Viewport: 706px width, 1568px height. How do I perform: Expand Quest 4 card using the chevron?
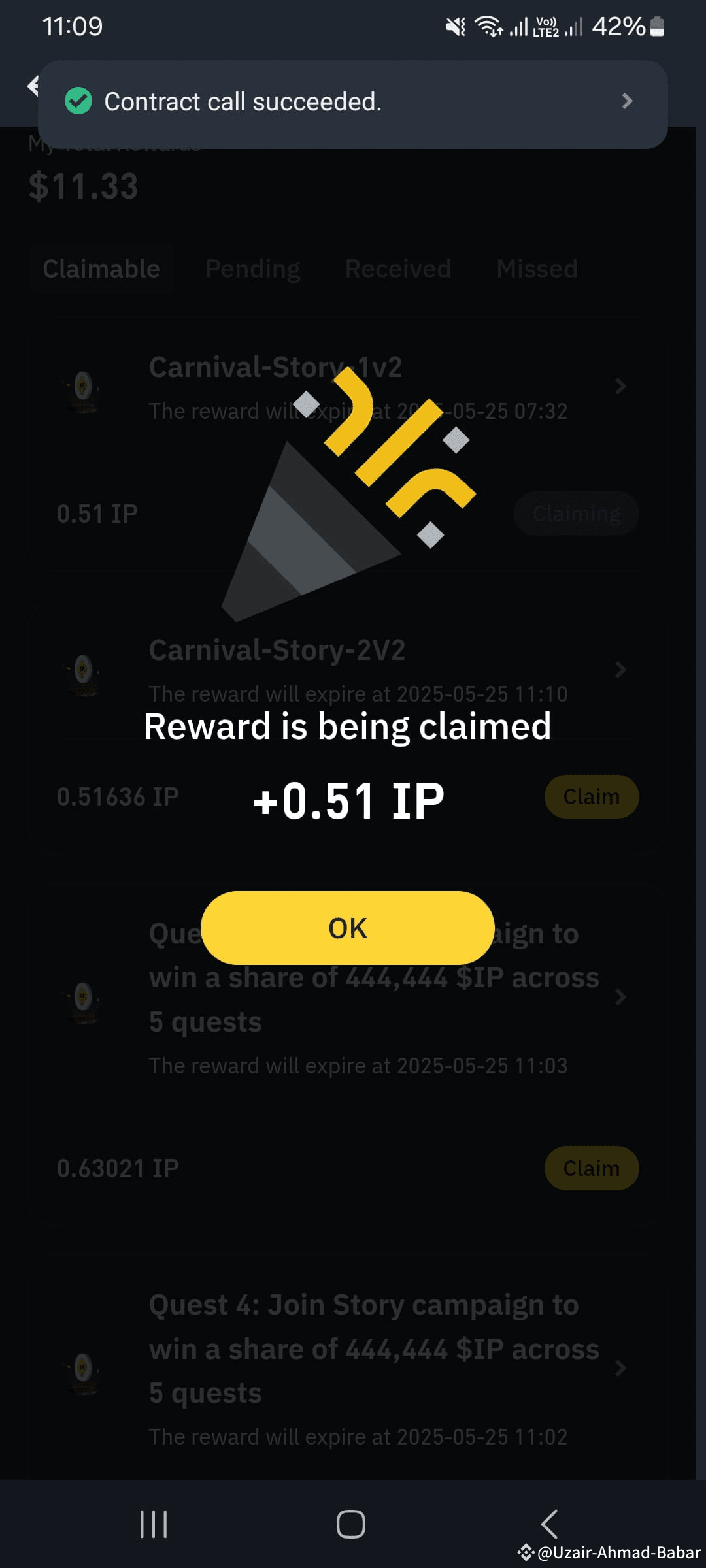click(x=619, y=1367)
